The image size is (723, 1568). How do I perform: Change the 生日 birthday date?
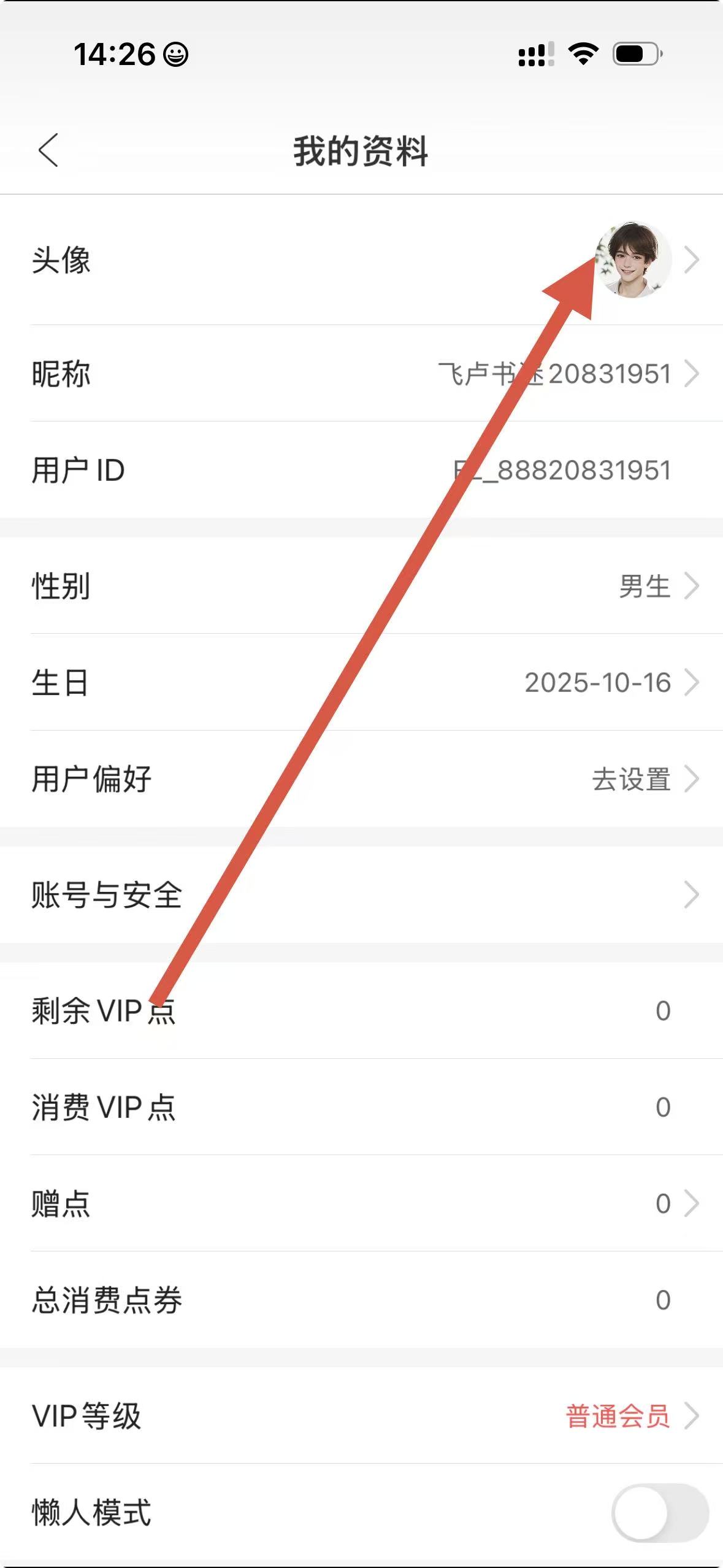[368, 682]
